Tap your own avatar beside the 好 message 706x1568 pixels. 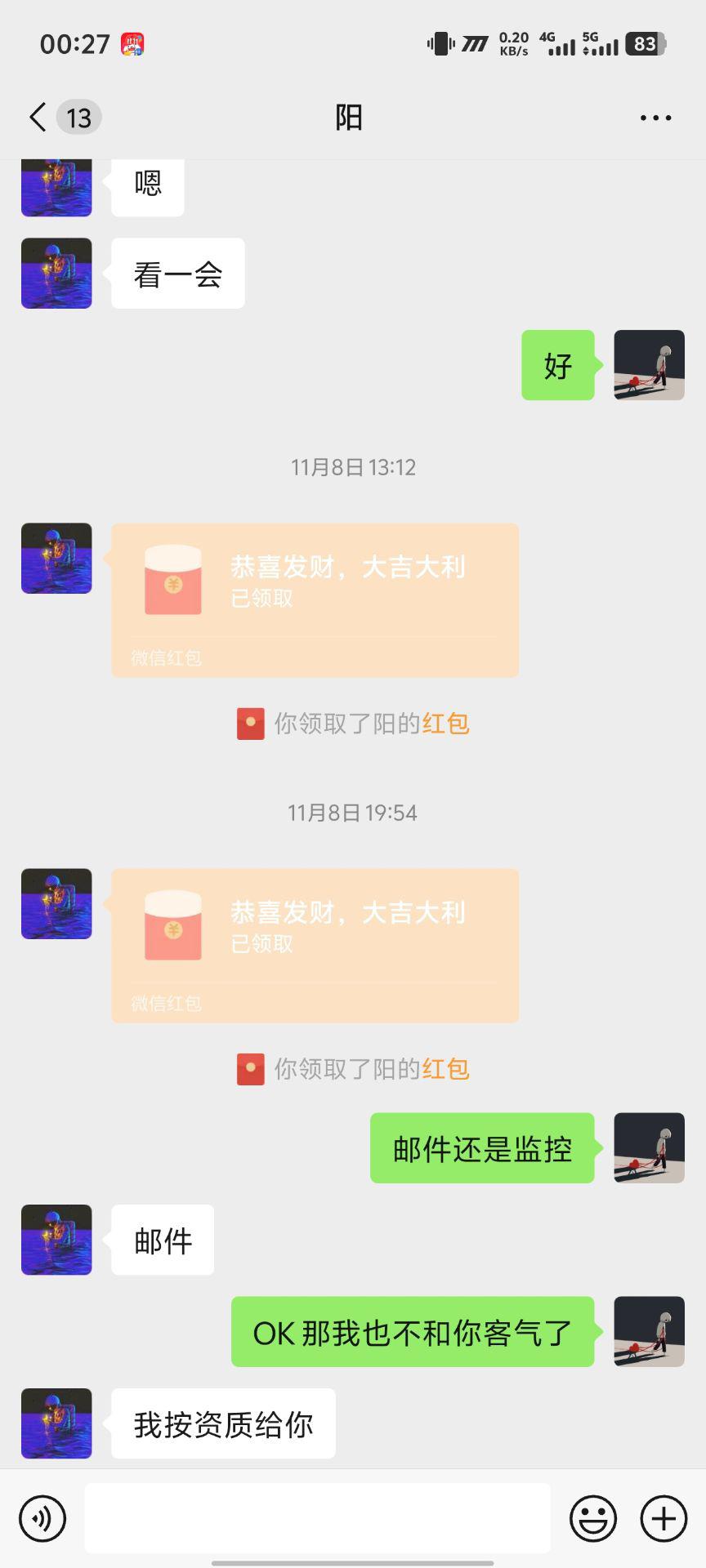point(649,365)
